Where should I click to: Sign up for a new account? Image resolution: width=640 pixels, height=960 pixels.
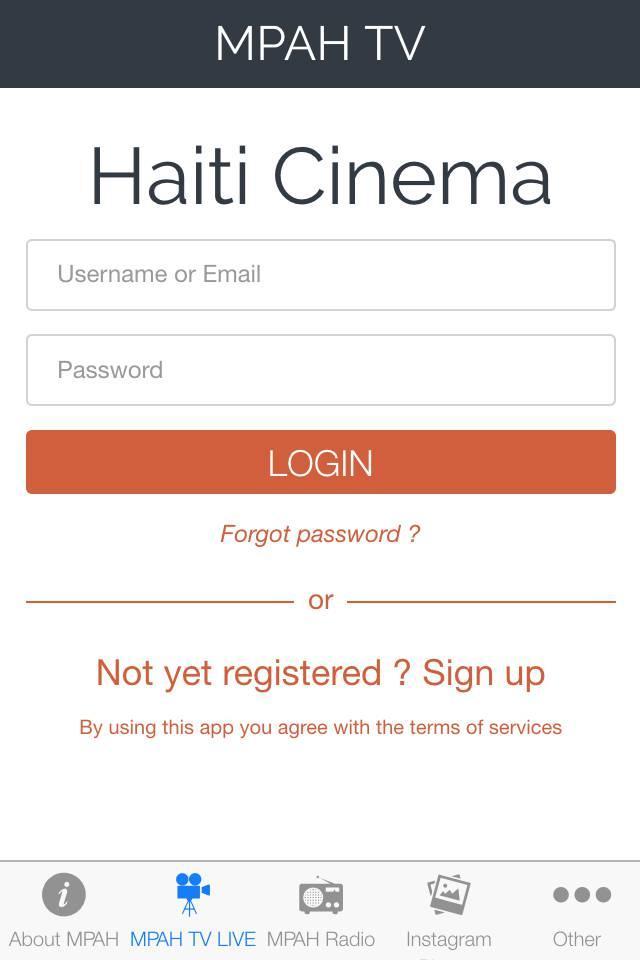[x=320, y=673]
